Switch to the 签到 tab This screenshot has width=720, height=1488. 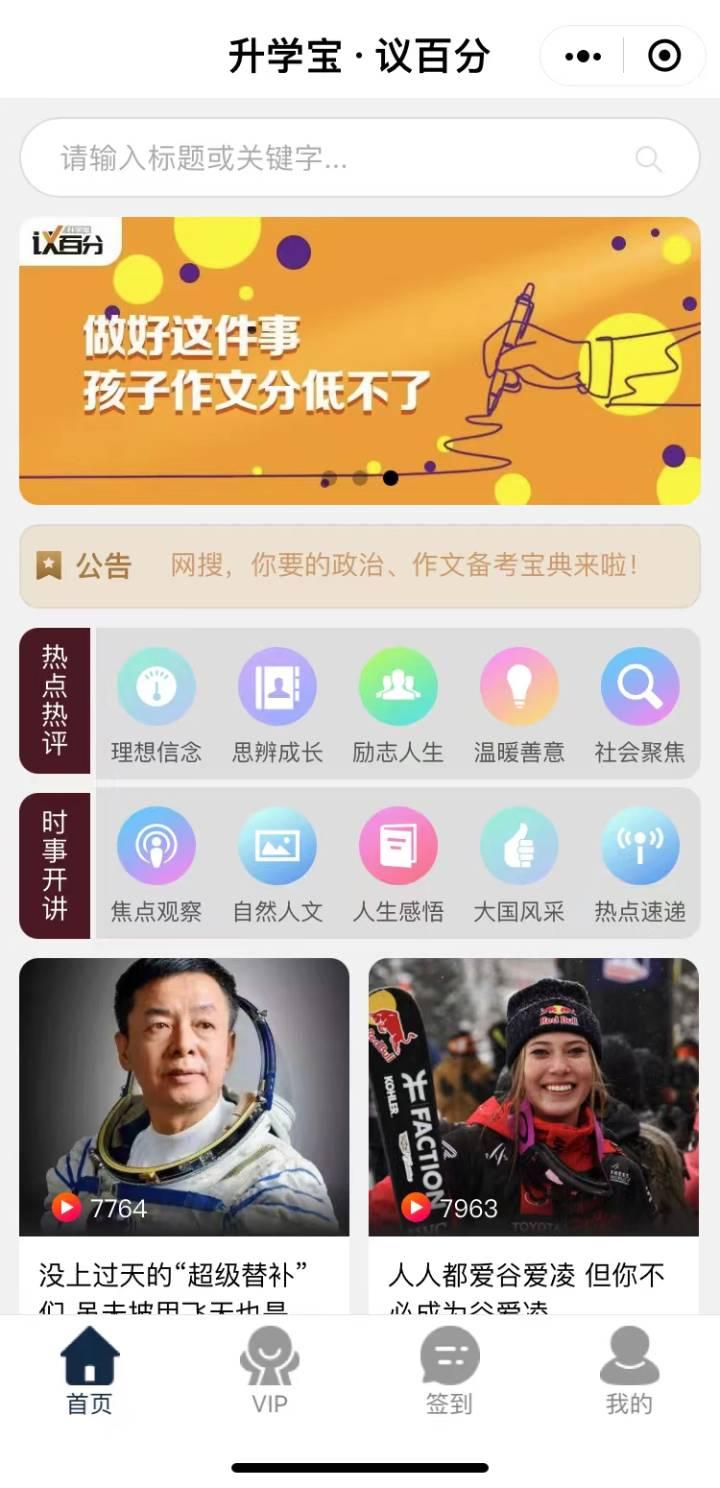(449, 1370)
